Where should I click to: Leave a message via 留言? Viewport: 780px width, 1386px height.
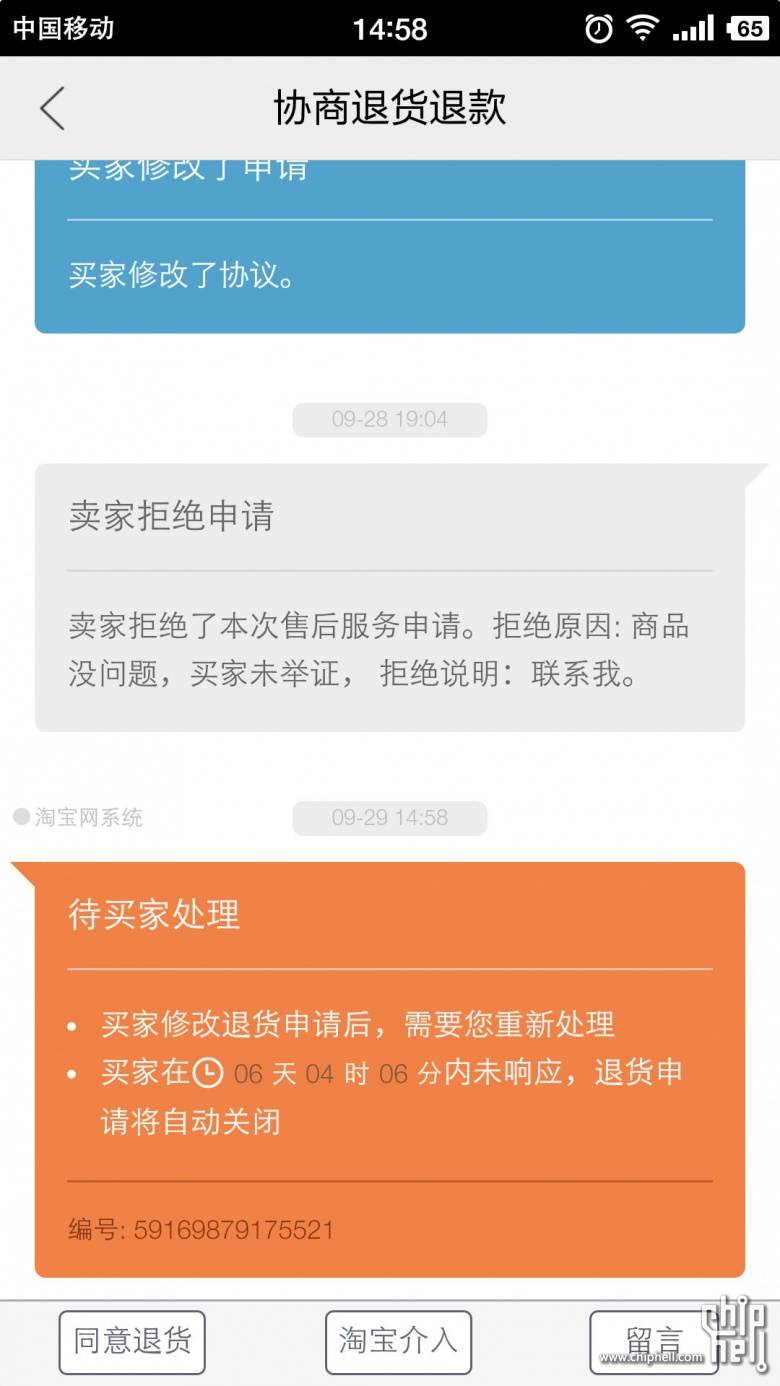pos(654,1342)
